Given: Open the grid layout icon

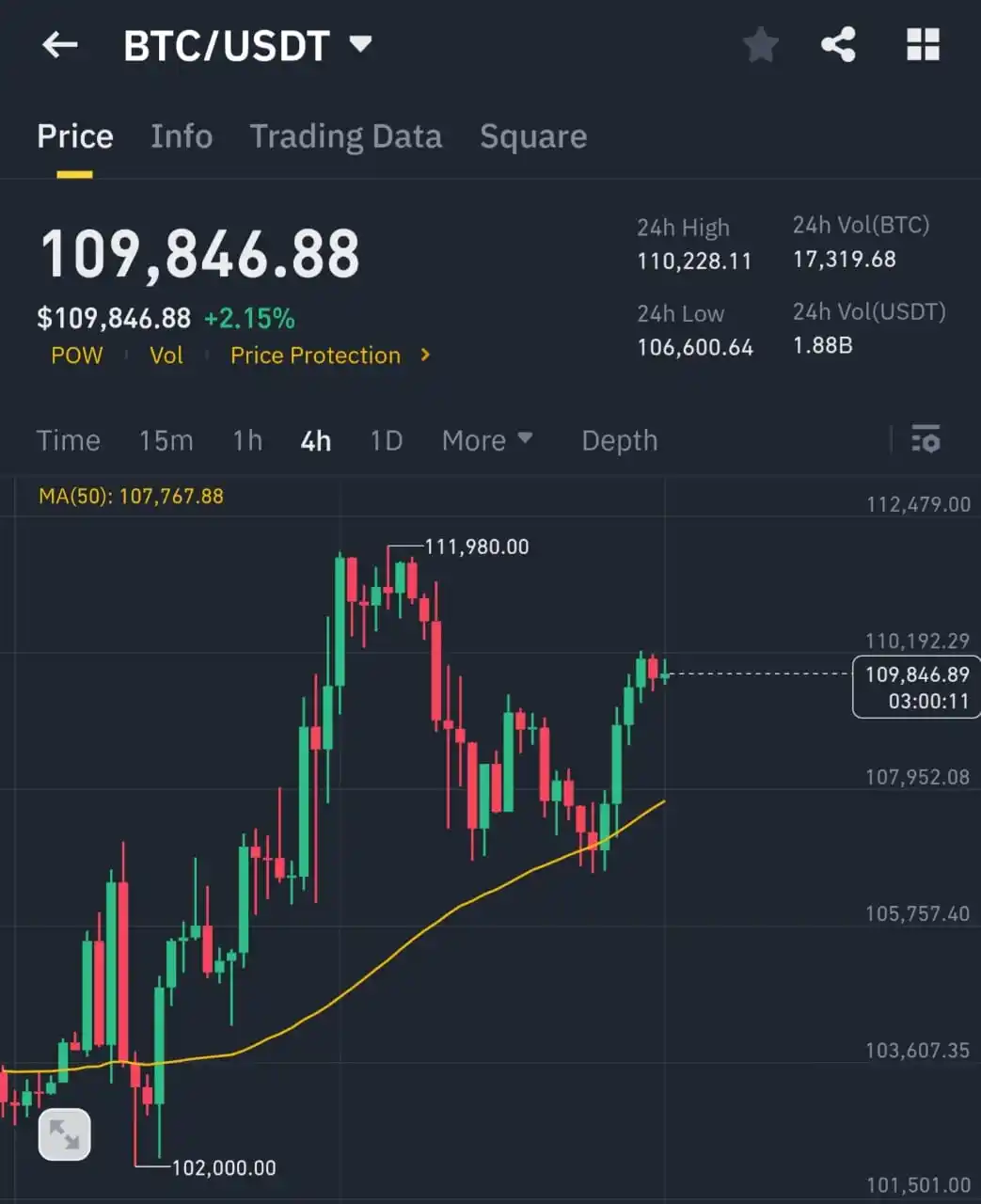Looking at the screenshot, I should coord(922,44).
